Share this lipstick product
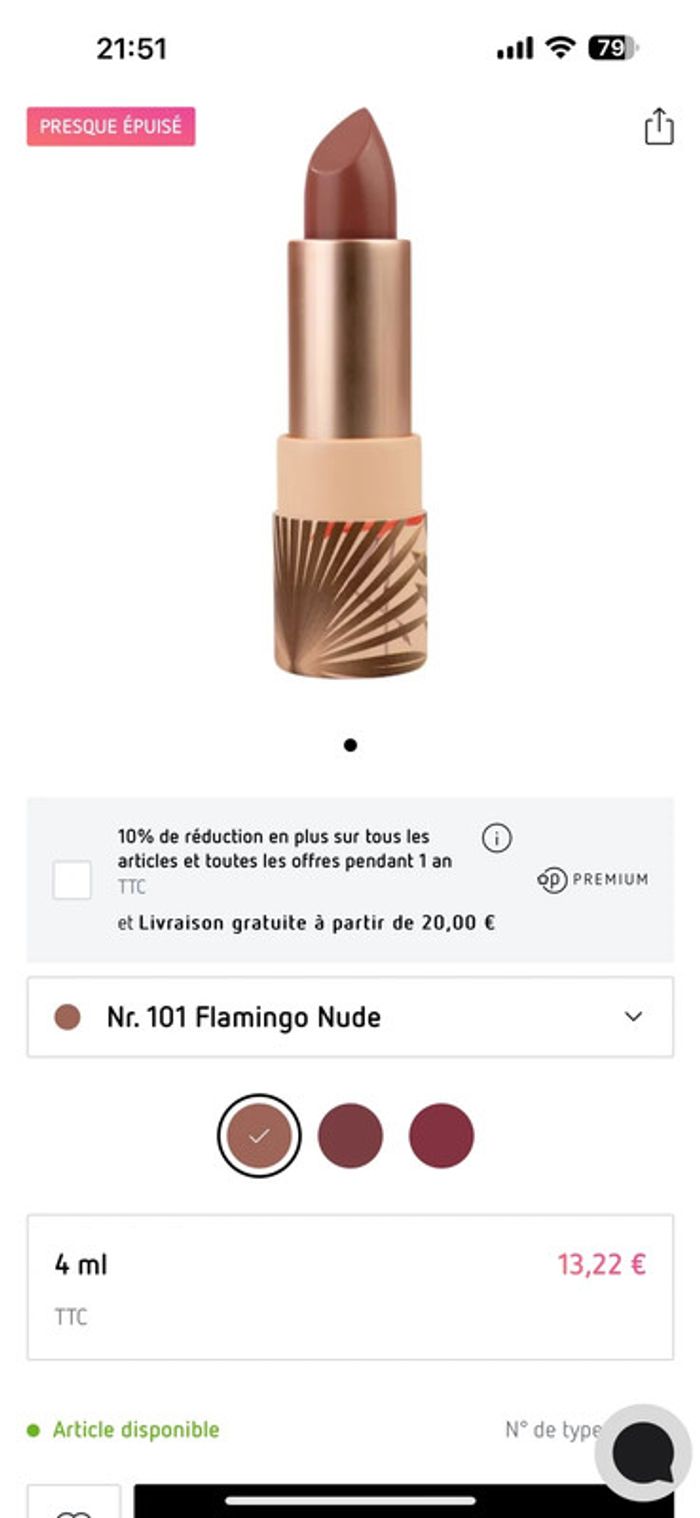 tap(658, 128)
